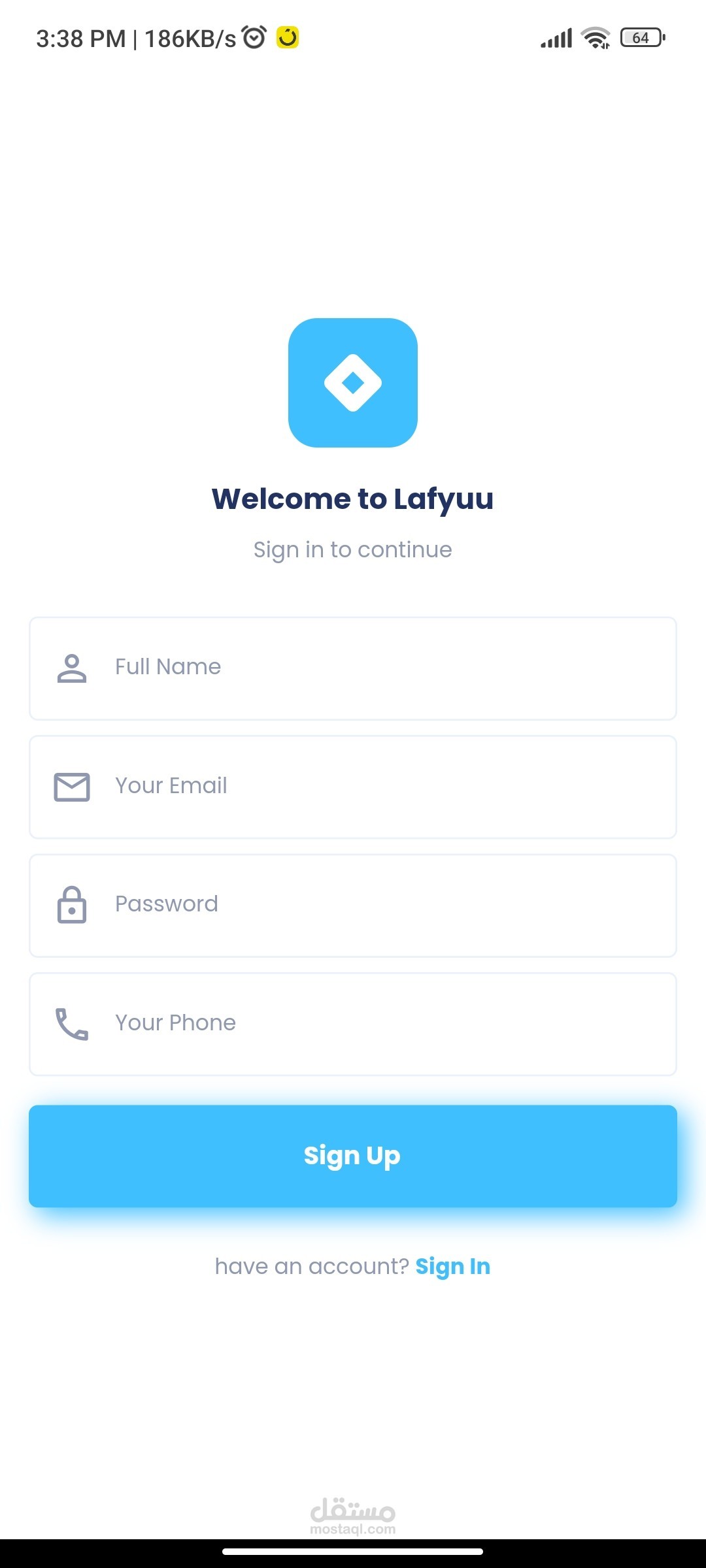The height and width of the screenshot is (1568, 706).
Task: Focus the Your Email input
Action: click(x=353, y=787)
